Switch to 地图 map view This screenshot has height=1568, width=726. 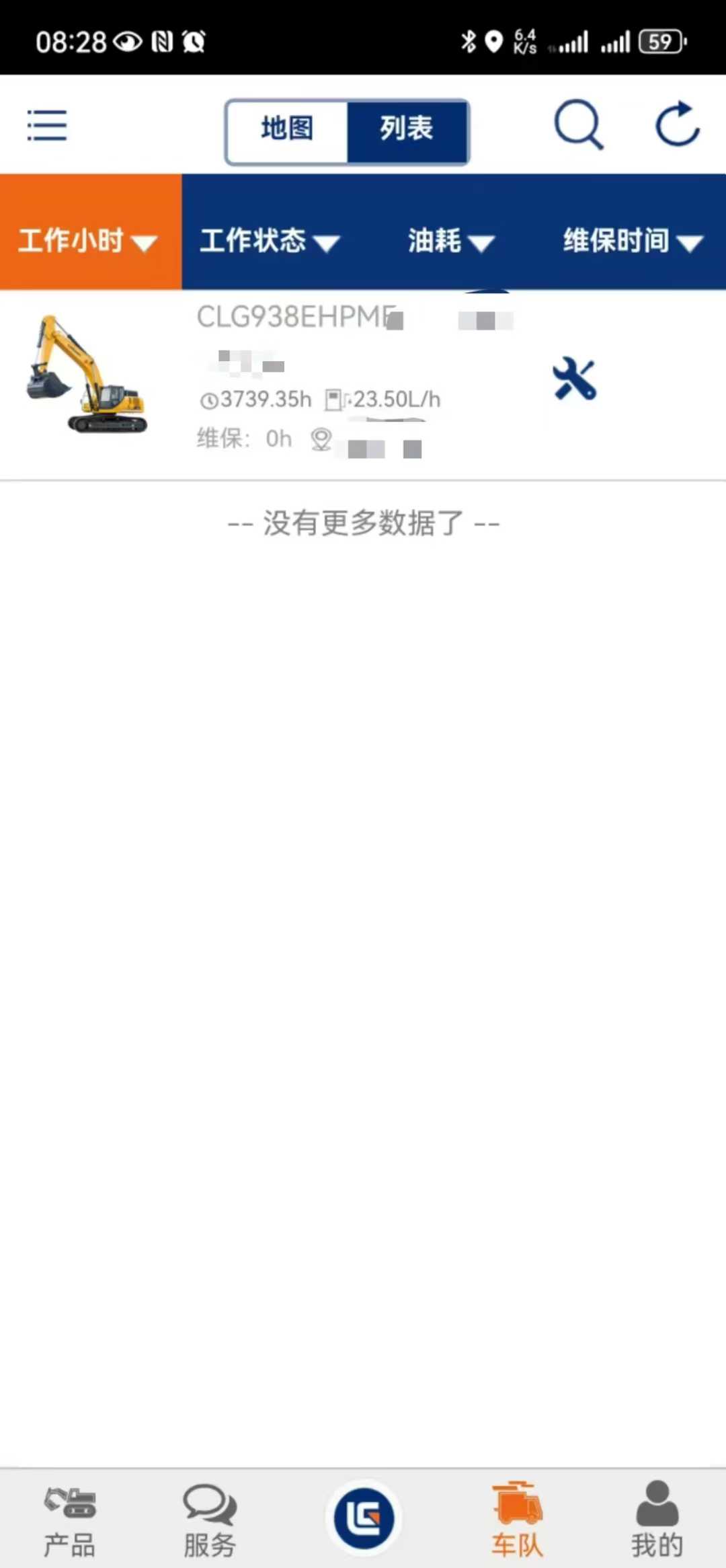tap(287, 128)
